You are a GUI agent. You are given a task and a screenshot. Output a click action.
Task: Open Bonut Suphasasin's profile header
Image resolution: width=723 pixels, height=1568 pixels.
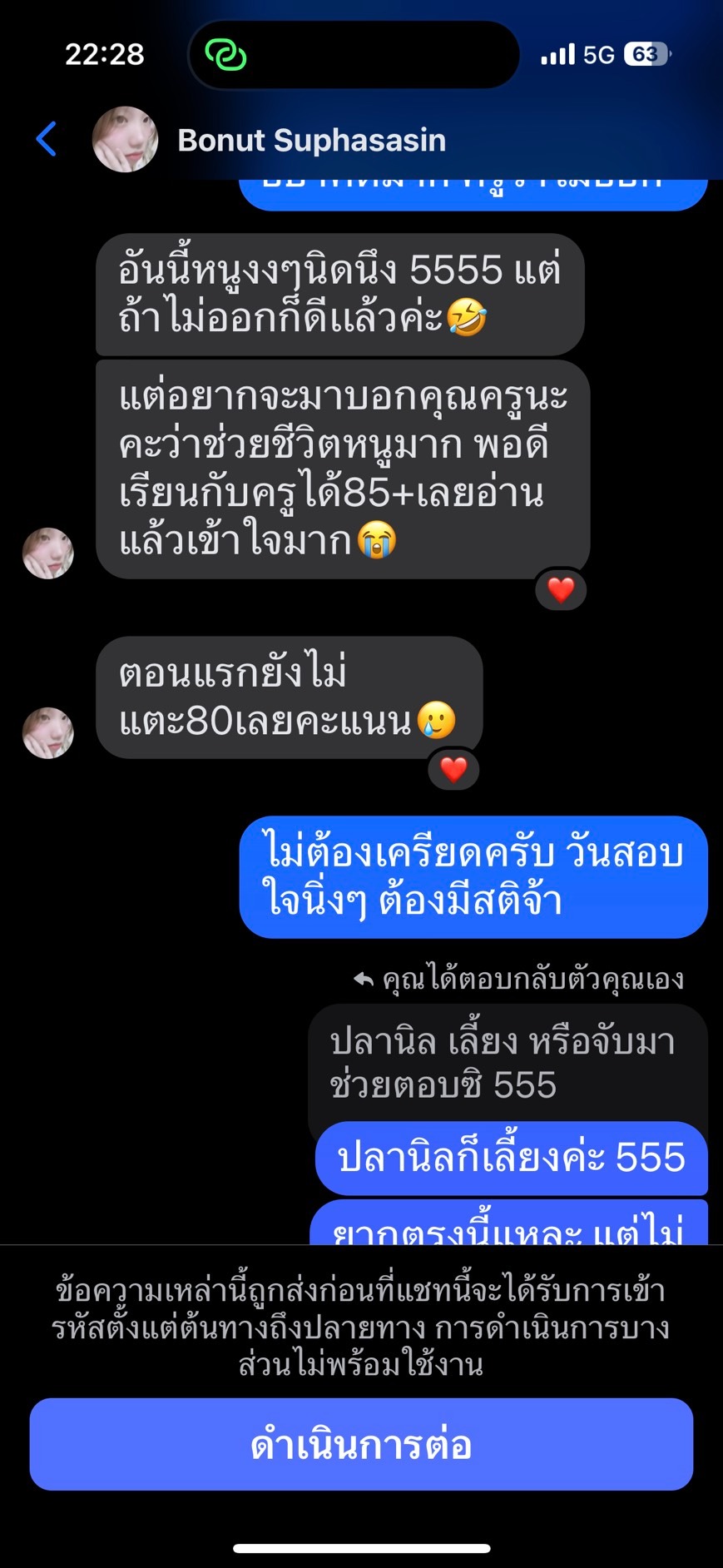311,140
